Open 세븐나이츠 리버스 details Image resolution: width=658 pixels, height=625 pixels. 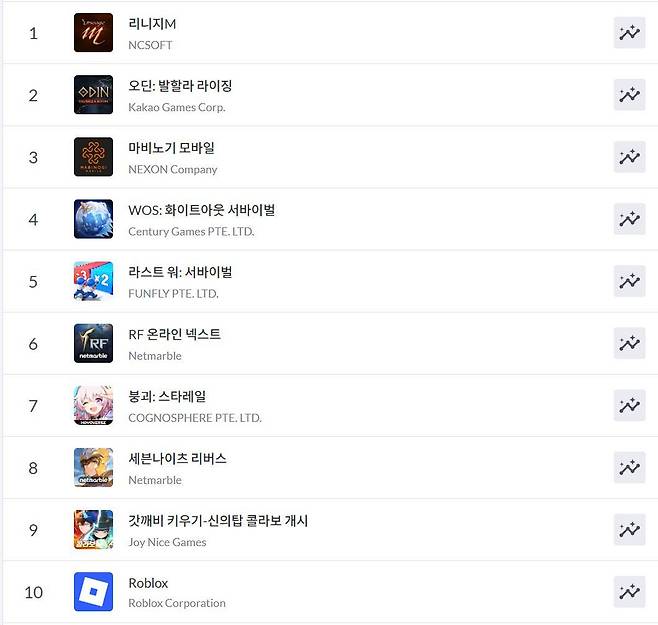click(x=177, y=458)
